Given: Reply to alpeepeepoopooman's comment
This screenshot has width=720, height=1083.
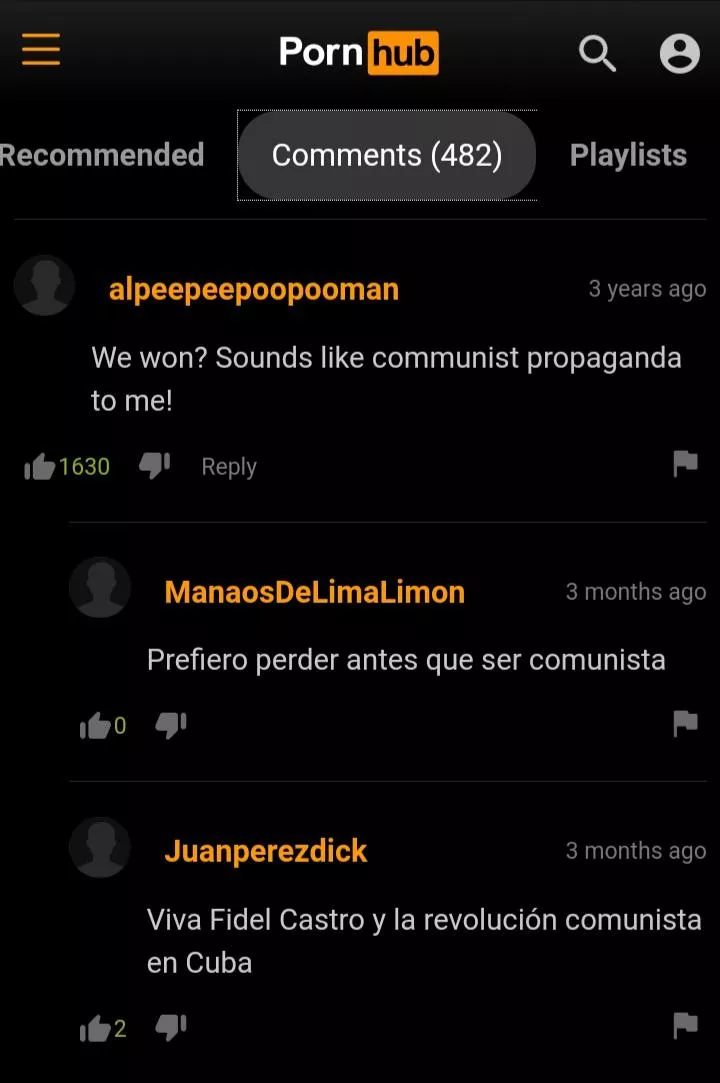Looking at the screenshot, I should coord(229,467).
